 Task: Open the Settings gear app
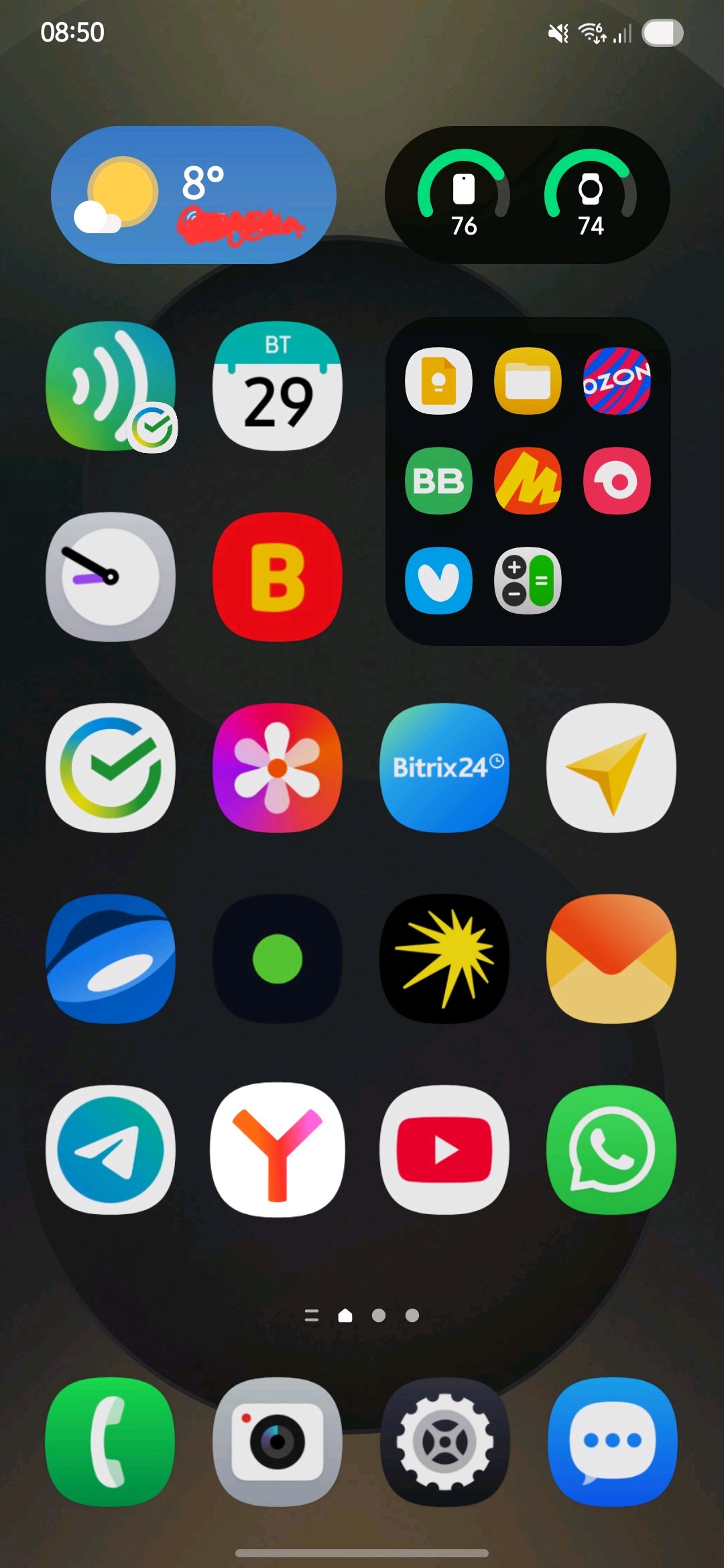pos(444,1442)
